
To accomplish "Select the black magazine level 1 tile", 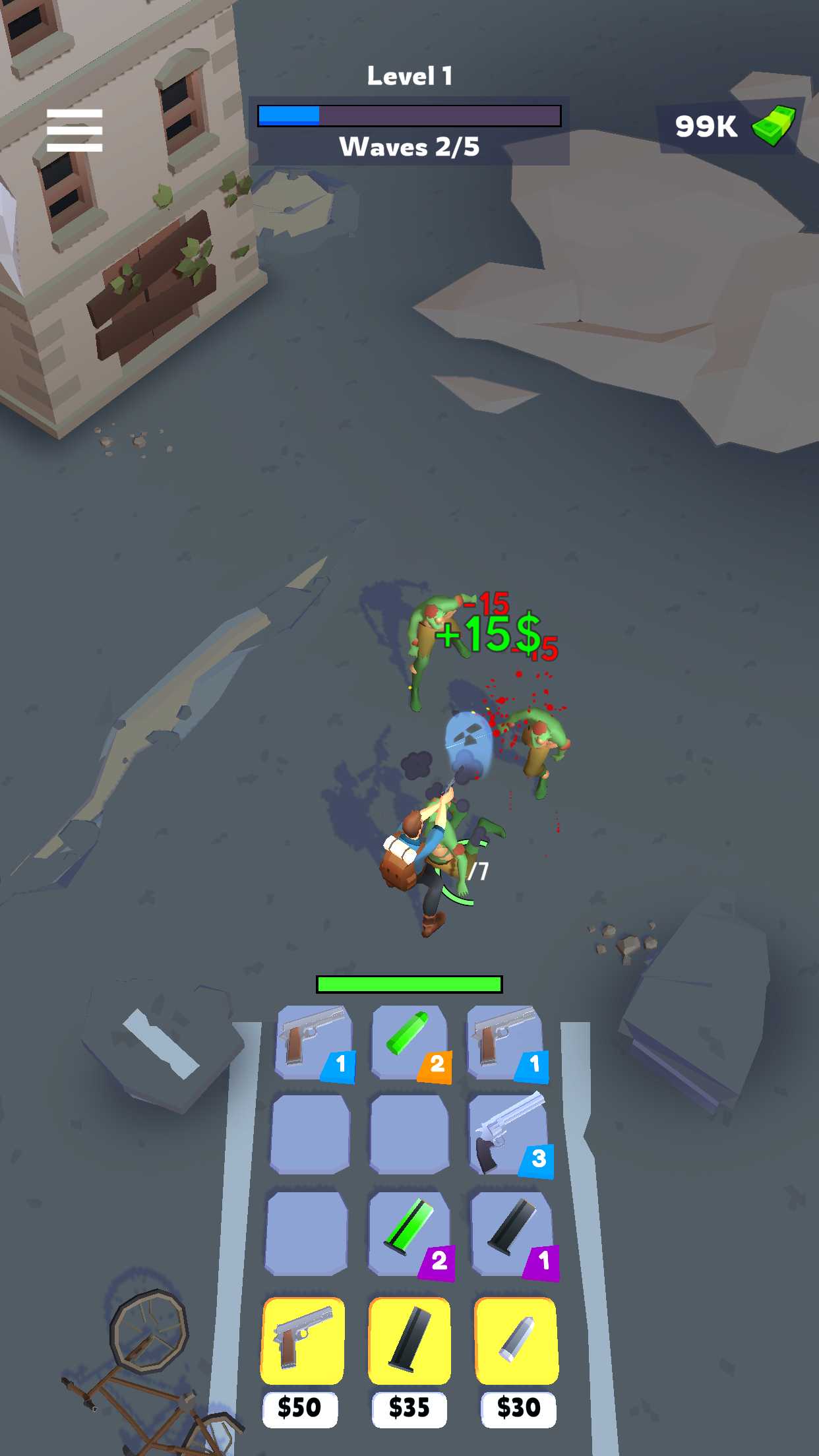I will point(513,1234).
